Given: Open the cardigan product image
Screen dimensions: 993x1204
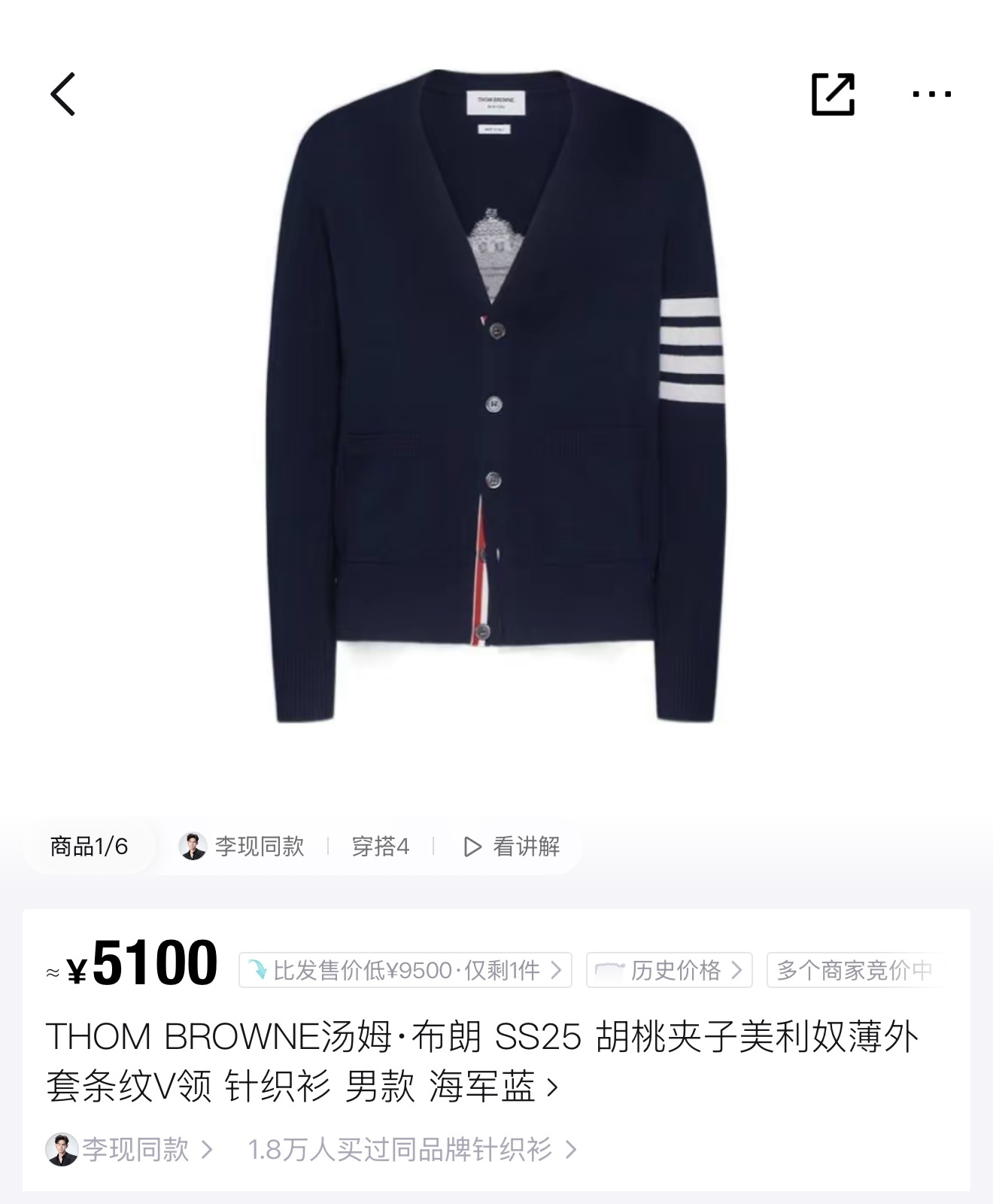Looking at the screenshot, I should pos(496,399).
